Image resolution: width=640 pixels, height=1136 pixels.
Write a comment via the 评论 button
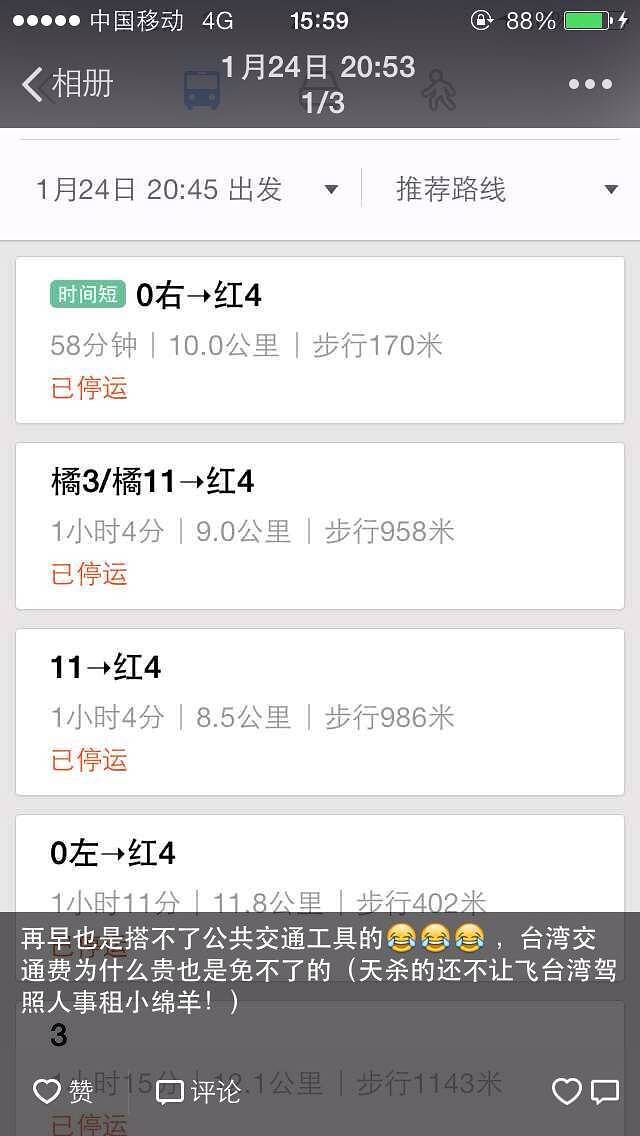click(198, 1091)
